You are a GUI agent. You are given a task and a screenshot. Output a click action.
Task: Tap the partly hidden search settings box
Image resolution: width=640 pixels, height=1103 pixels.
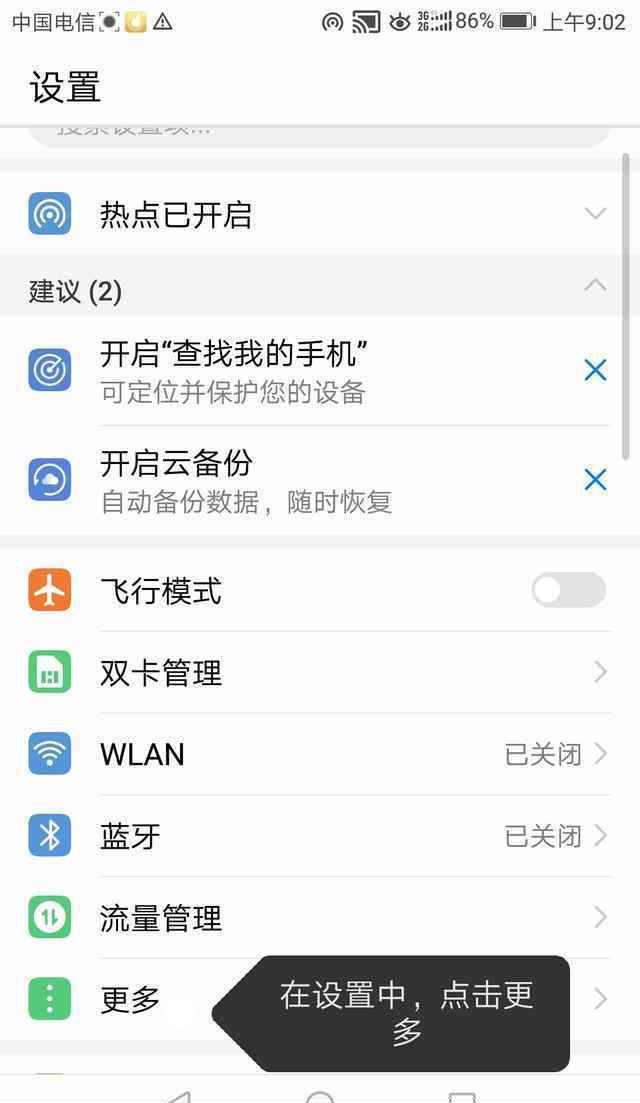pos(319,136)
